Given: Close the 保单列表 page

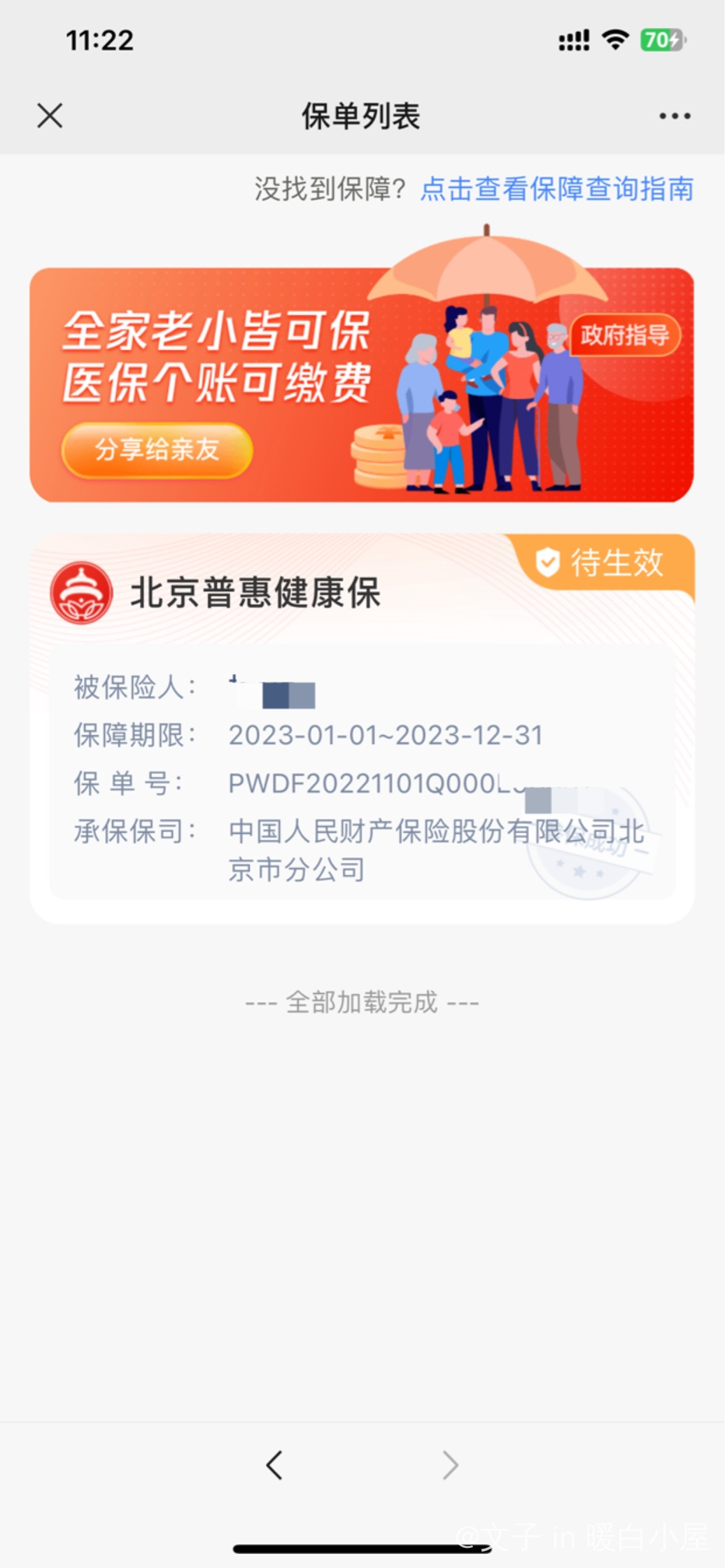Looking at the screenshot, I should tap(50, 116).
